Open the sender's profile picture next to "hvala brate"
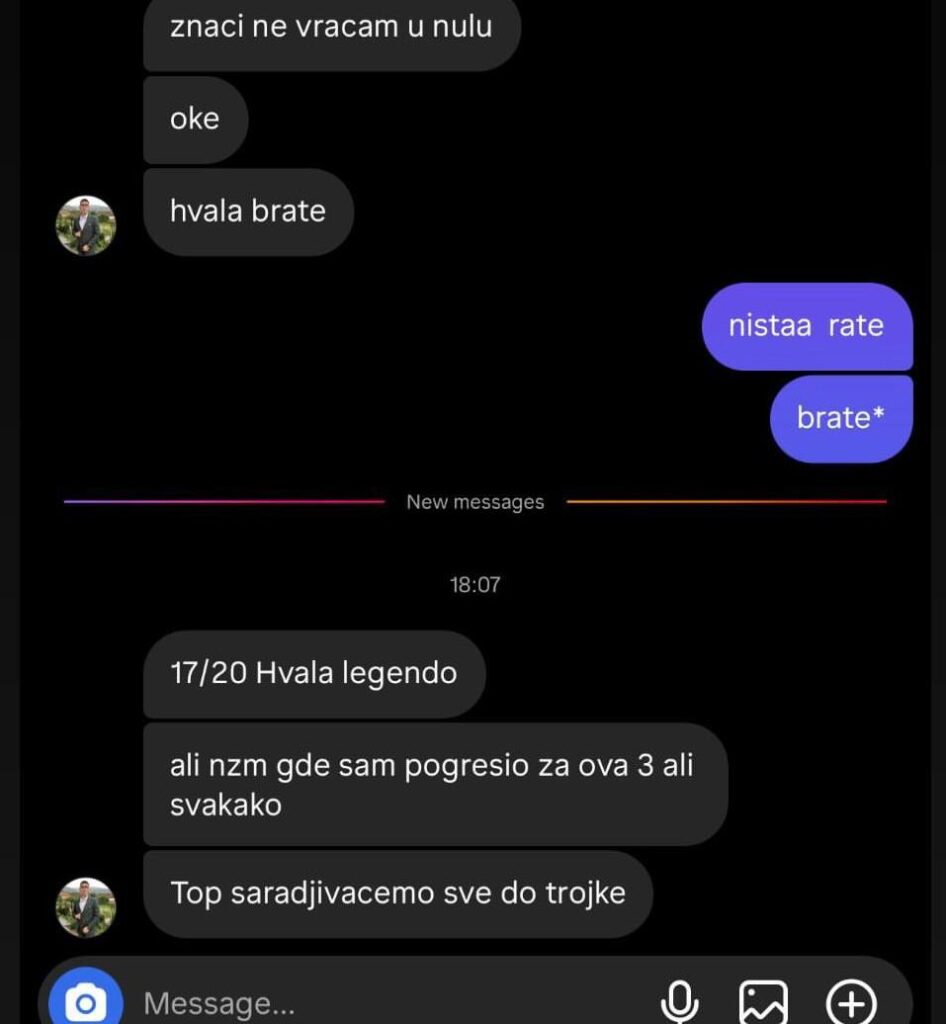 [85, 226]
